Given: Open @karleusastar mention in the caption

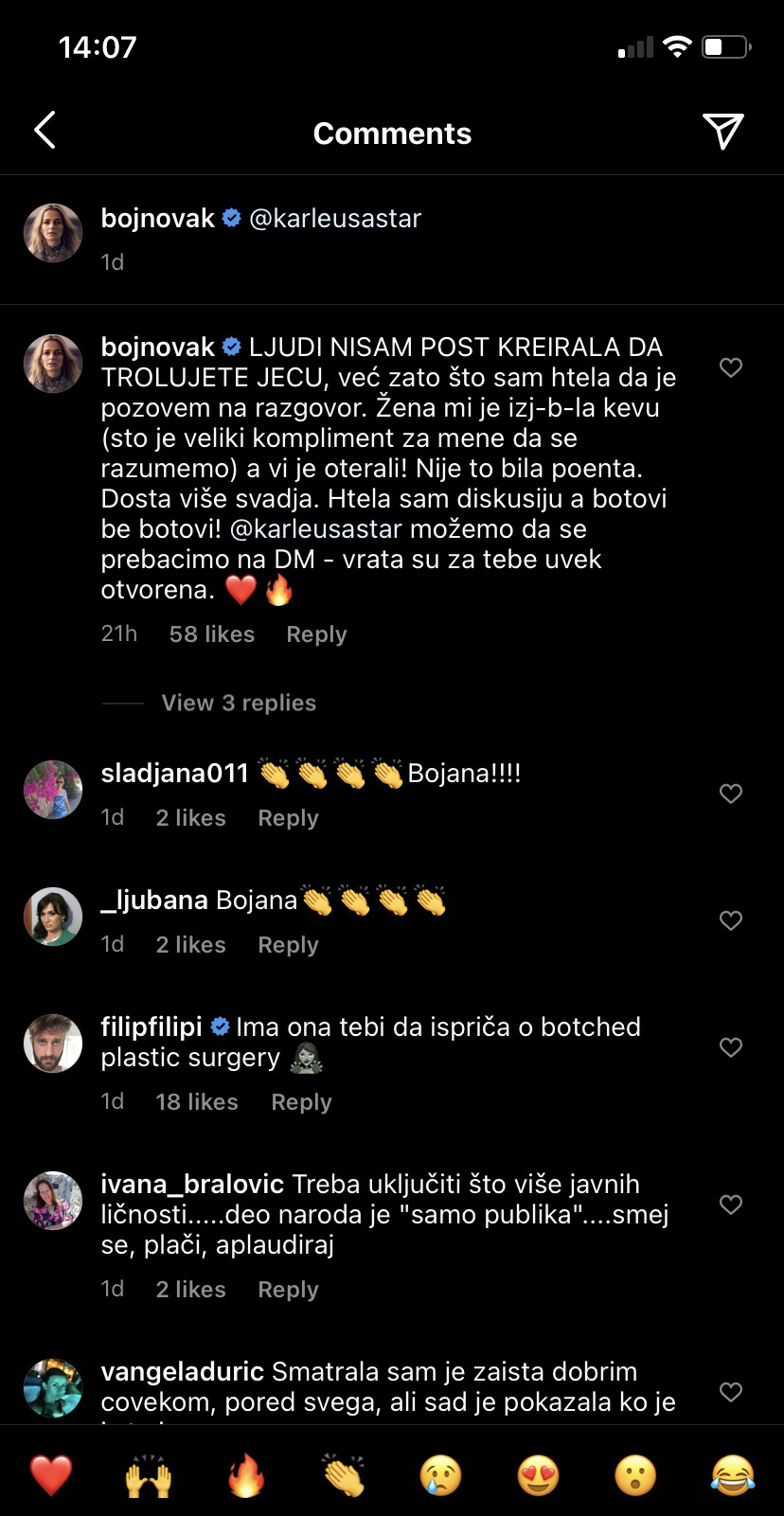Looking at the screenshot, I should tap(334, 219).
